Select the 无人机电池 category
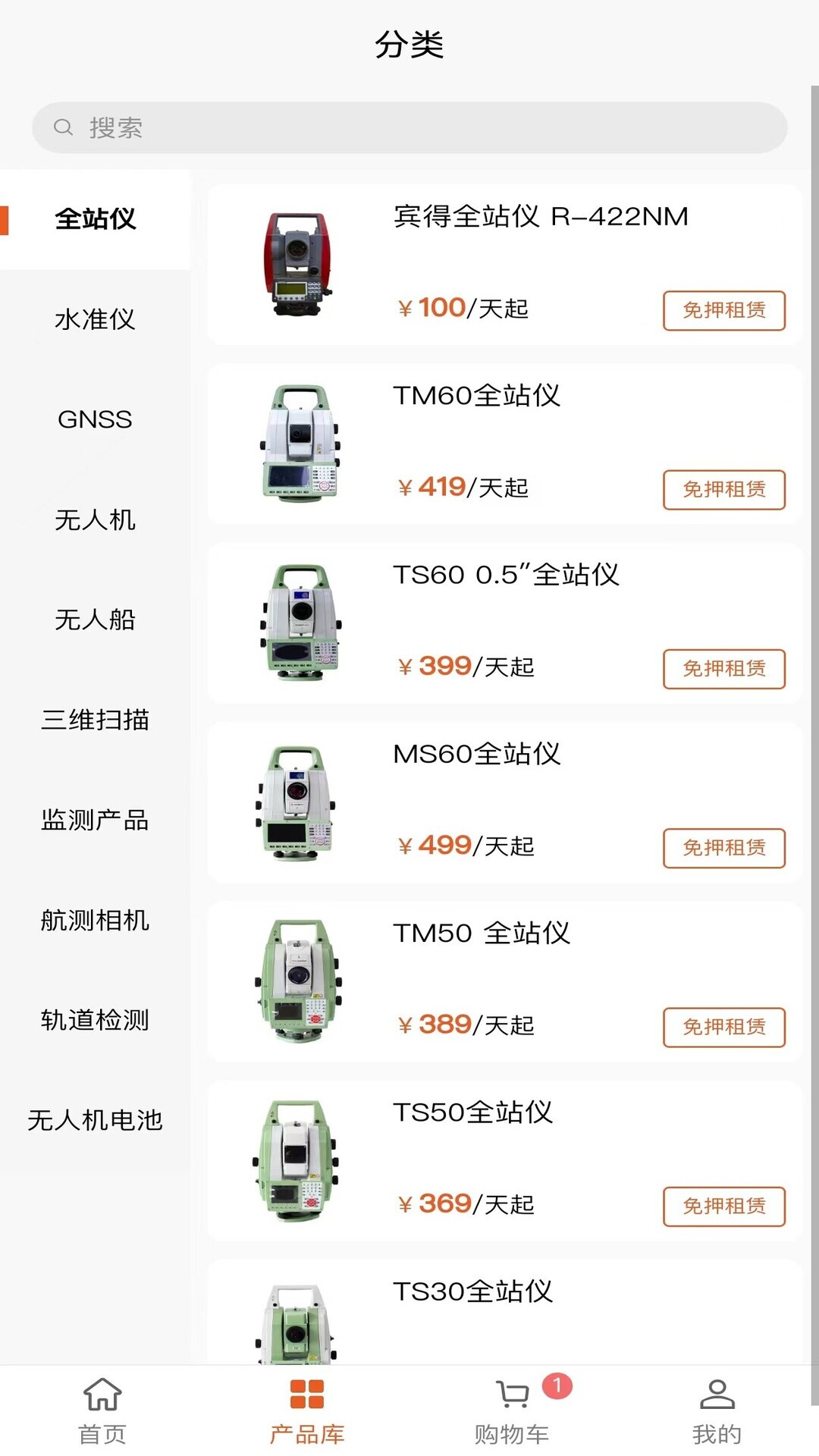 tap(95, 1120)
